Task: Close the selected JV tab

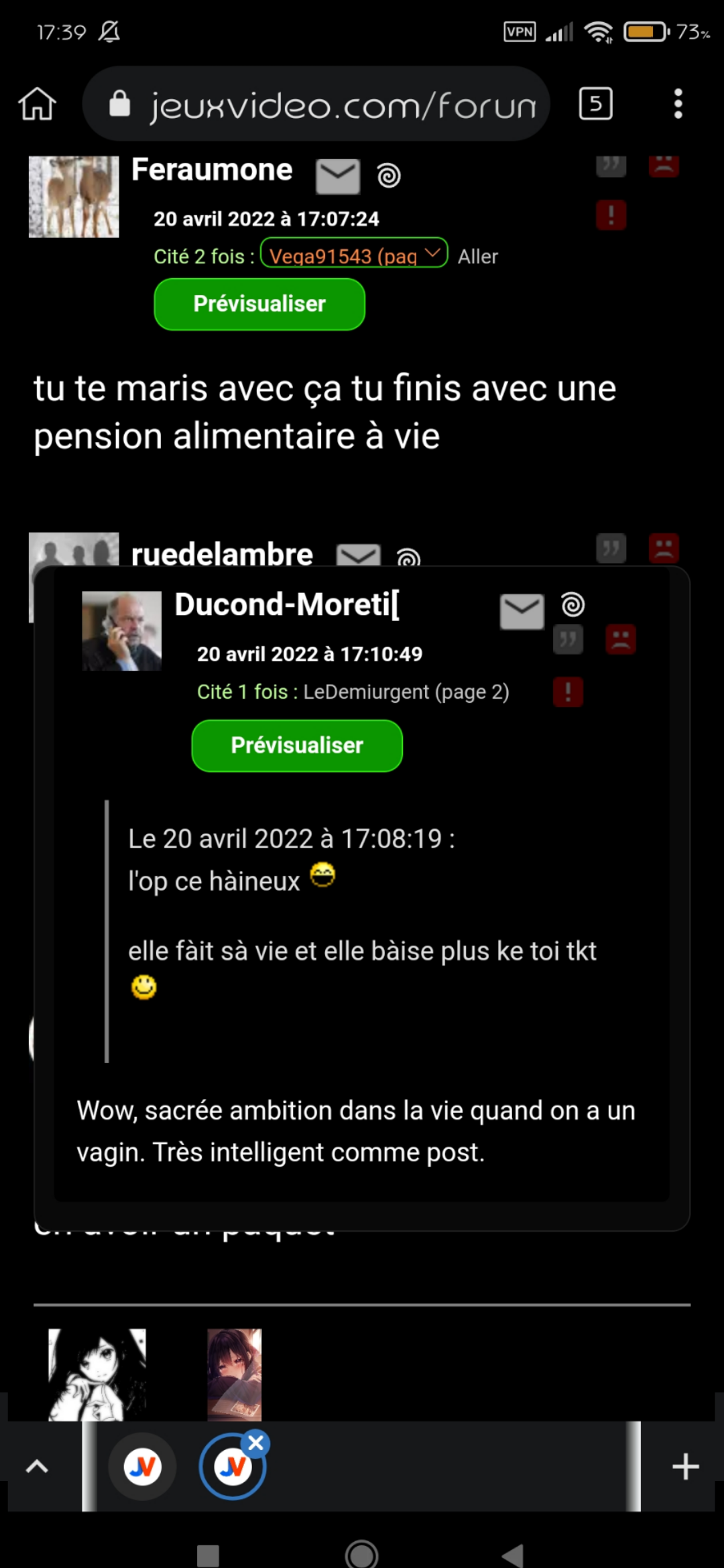Action: point(256,1442)
